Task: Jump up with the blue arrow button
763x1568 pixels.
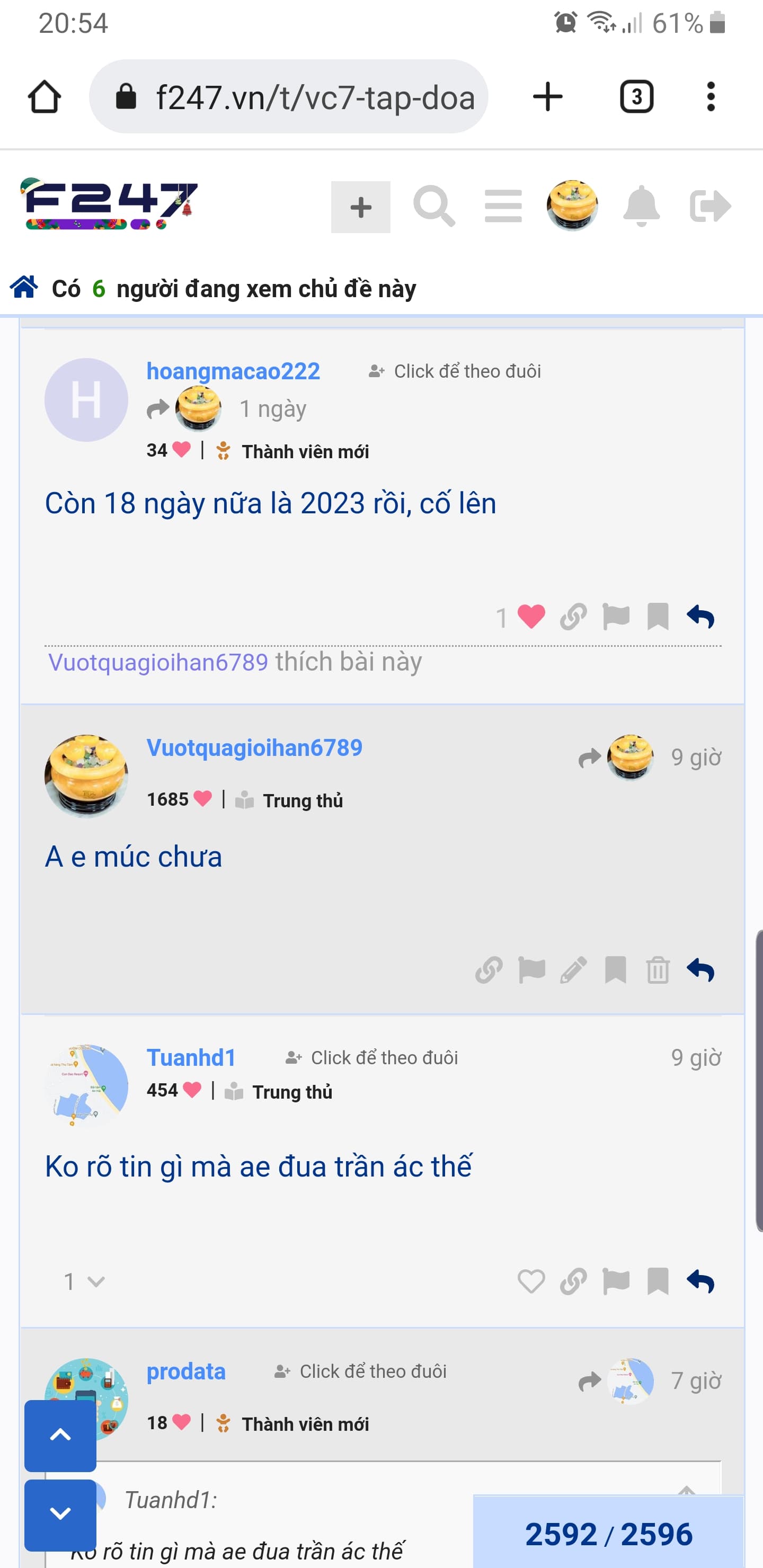Action: pyautogui.click(x=60, y=1436)
